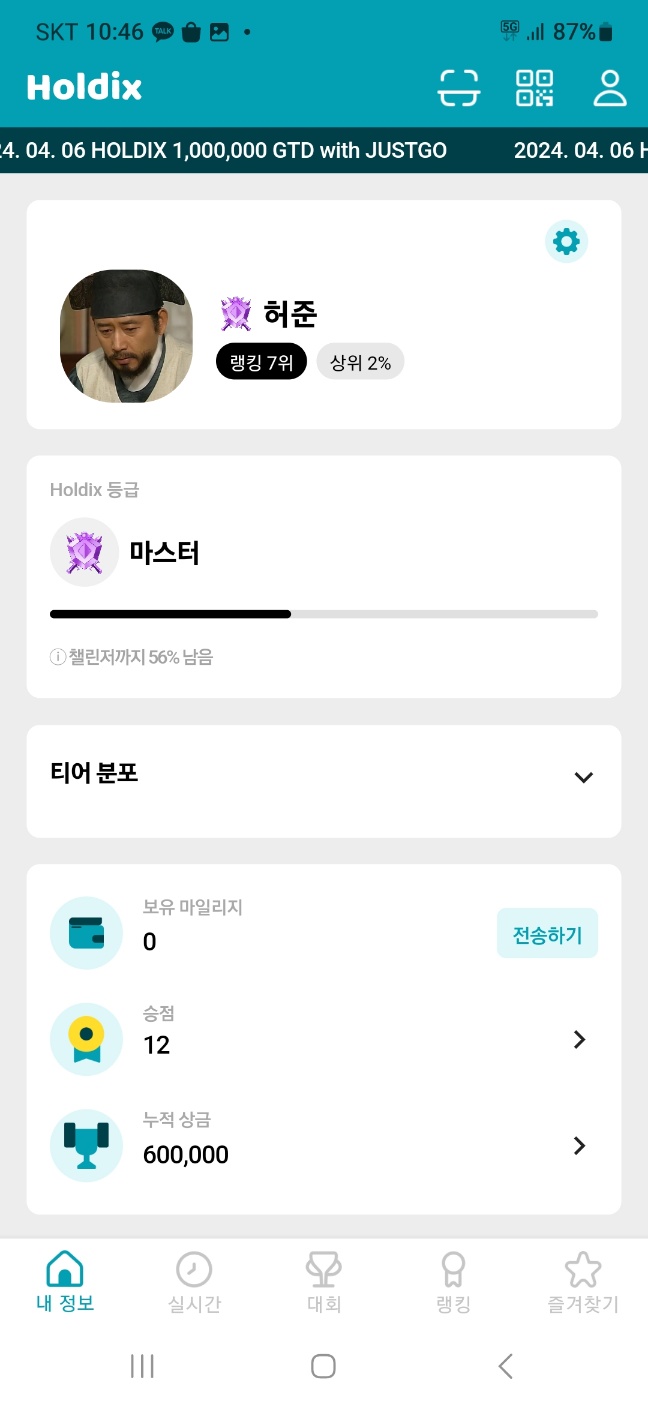Open the QR code icon
The height and width of the screenshot is (1404, 648).
(534, 88)
